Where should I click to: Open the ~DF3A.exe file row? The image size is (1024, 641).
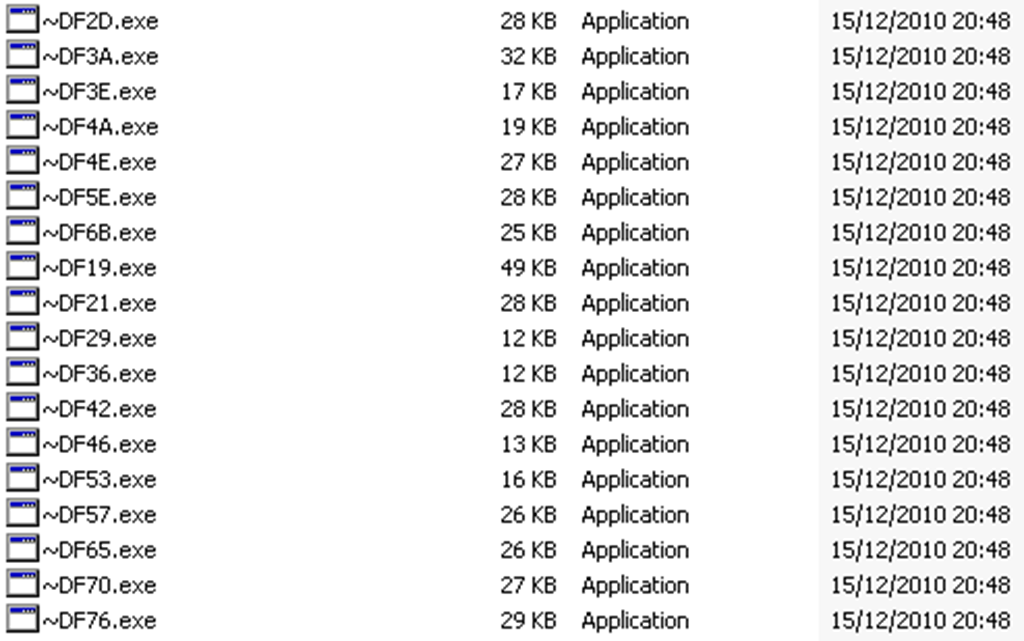(x=99, y=56)
